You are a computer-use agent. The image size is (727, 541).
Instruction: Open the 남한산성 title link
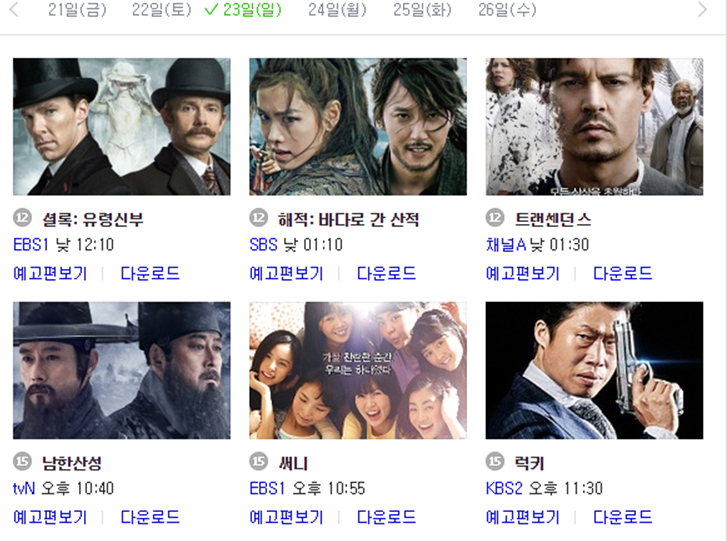tap(72, 463)
